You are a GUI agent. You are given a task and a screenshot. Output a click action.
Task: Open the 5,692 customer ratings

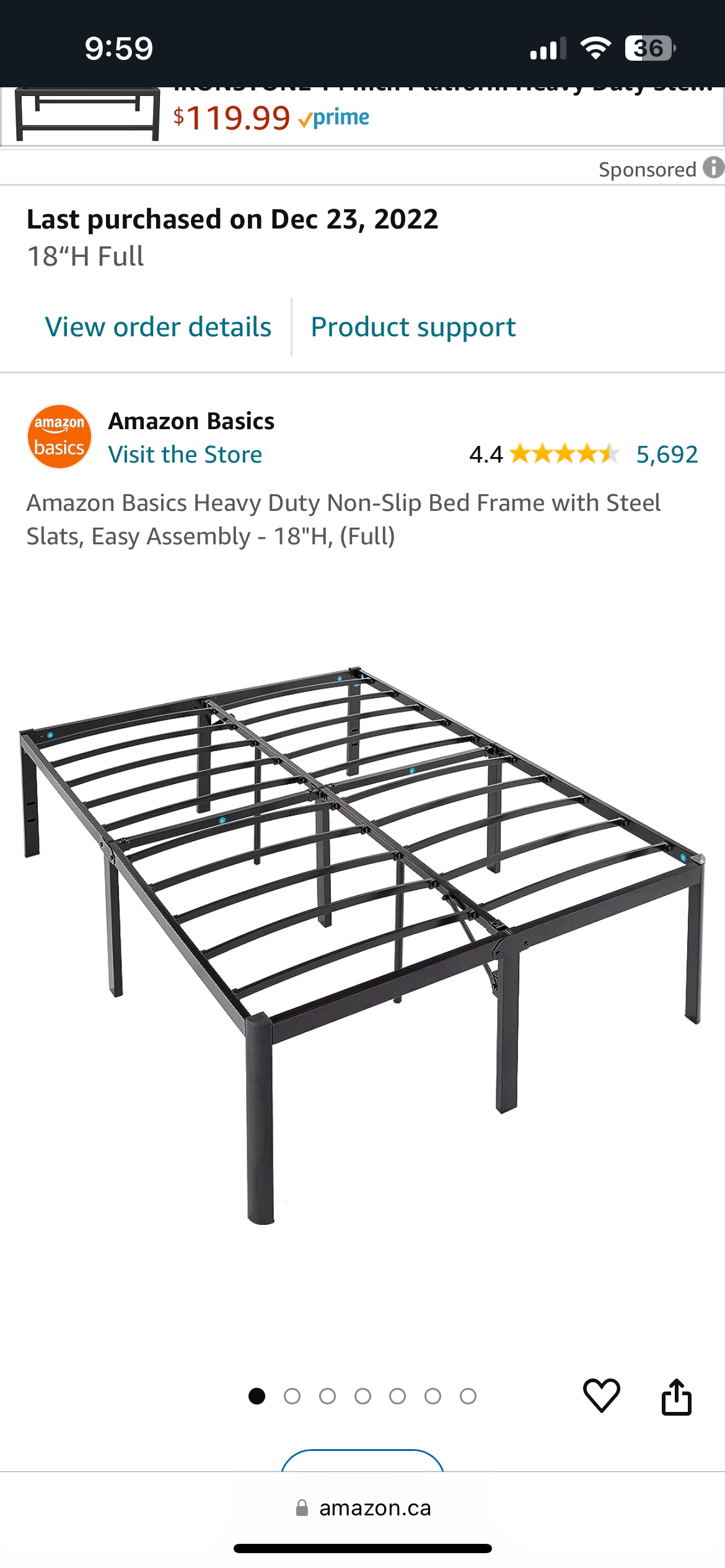[667, 455]
